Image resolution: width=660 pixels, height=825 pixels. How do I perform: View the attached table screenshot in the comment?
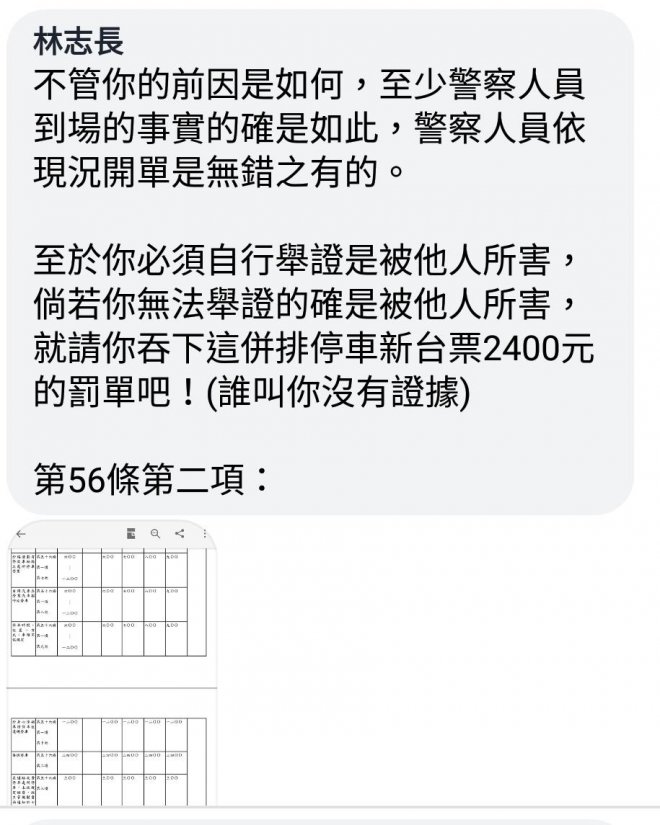110,662
